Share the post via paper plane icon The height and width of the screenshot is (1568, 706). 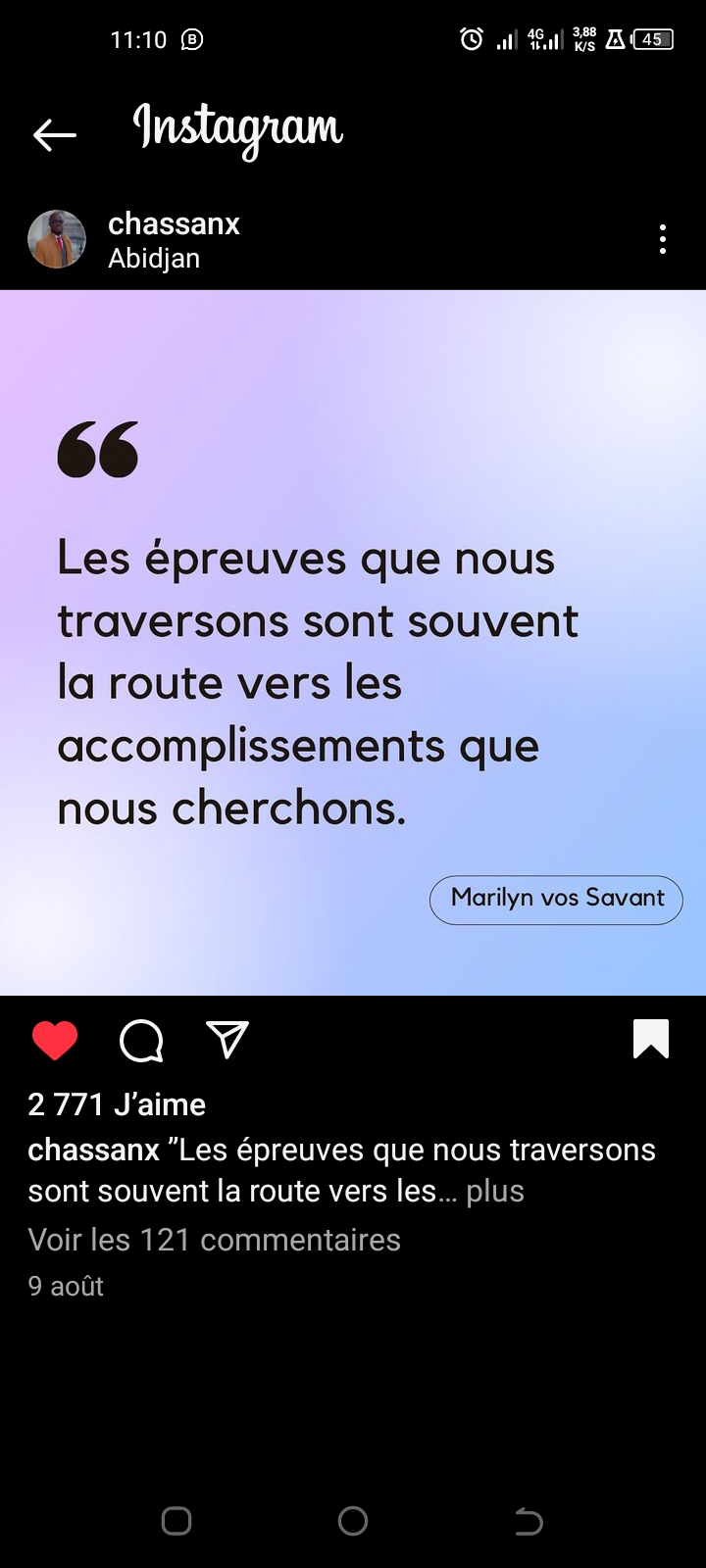[227, 1039]
